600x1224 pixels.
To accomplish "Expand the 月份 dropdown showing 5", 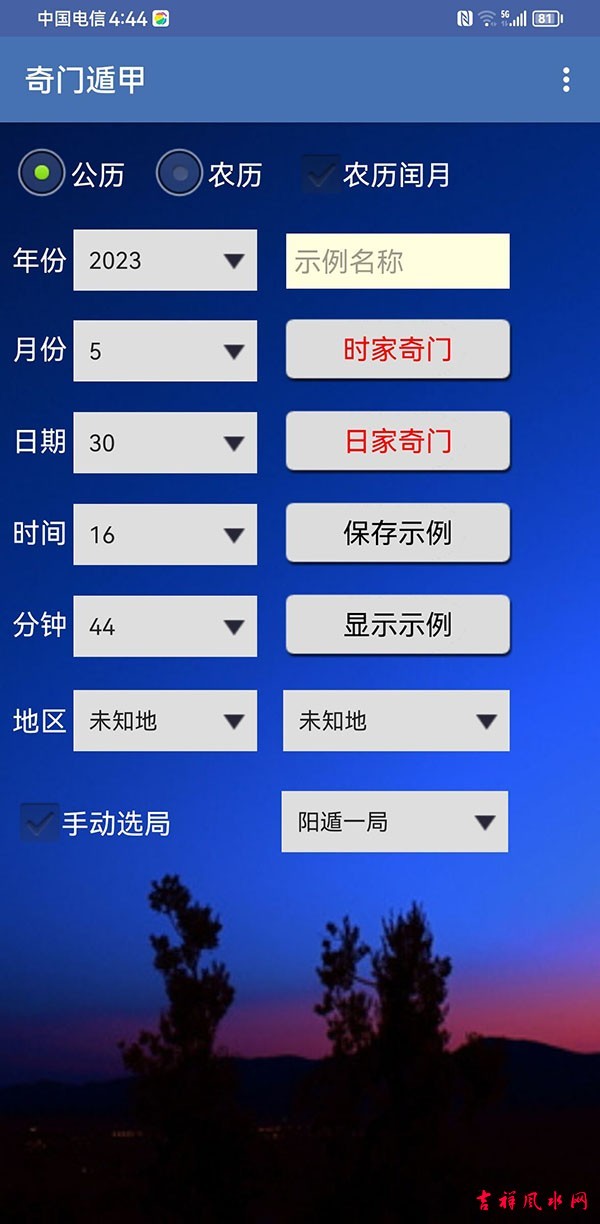I will [x=165, y=351].
